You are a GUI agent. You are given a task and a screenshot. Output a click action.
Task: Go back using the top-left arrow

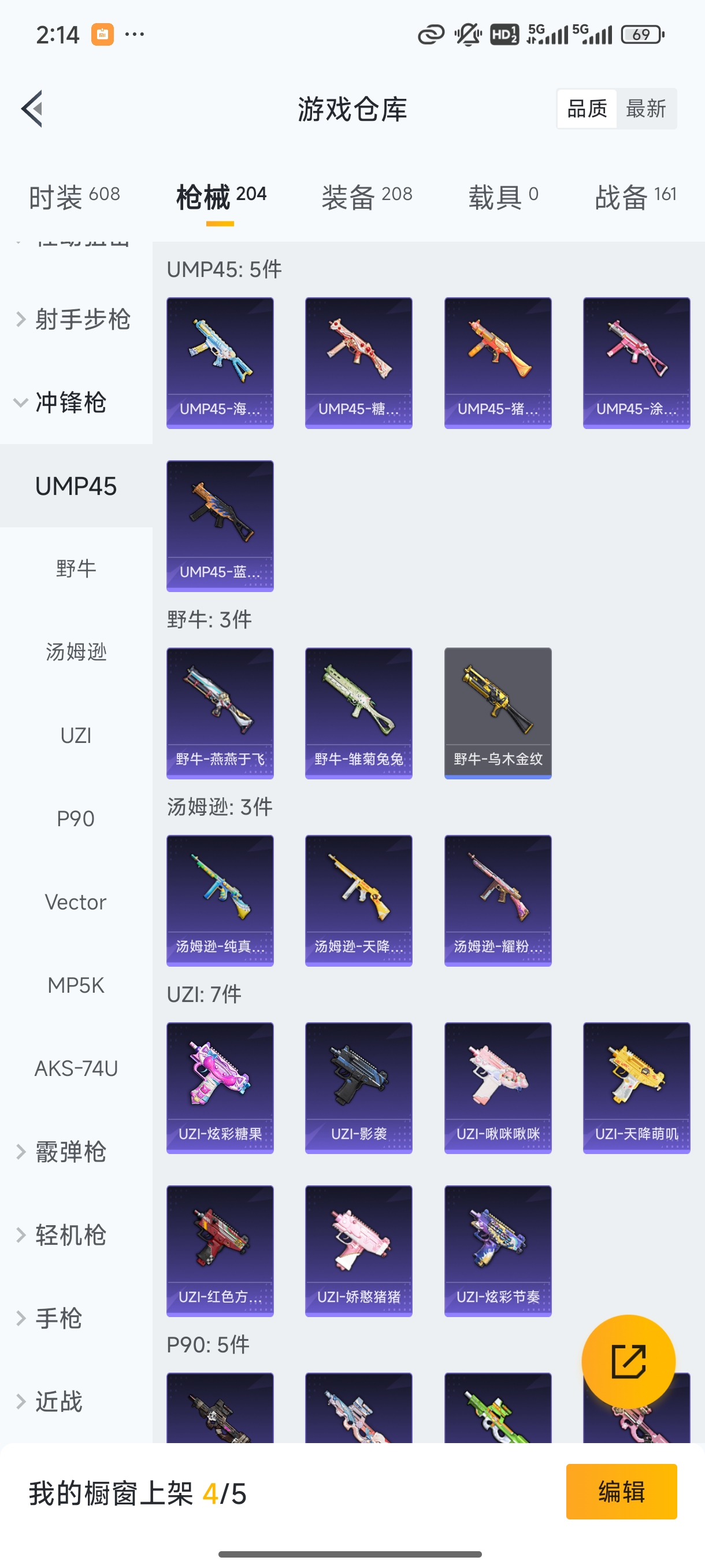tap(32, 109)
